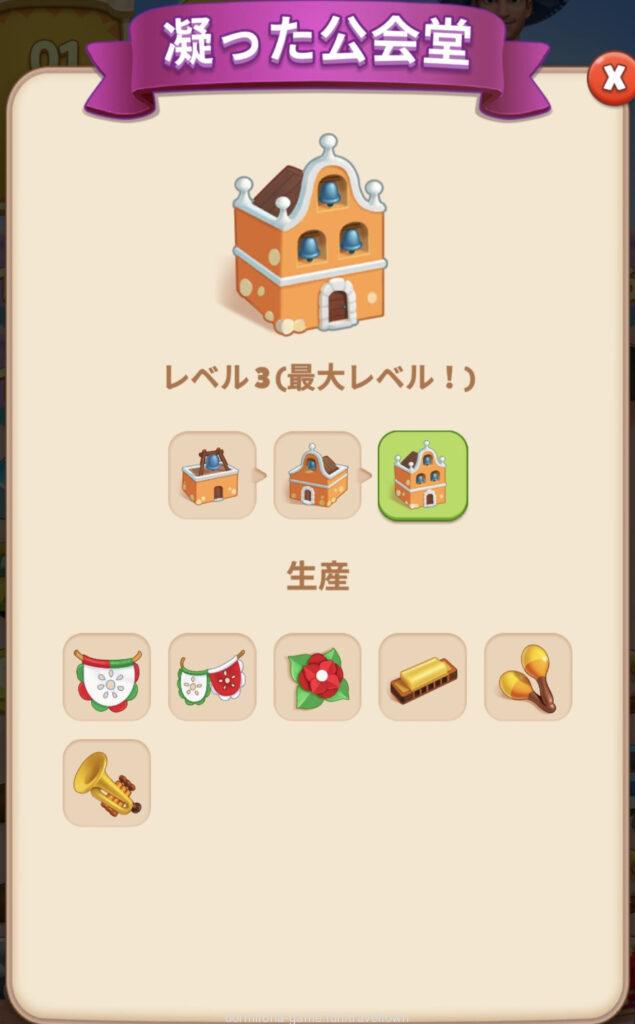Open the red flower item
This screenshot has width=635, height=1024.
(317, 677)
